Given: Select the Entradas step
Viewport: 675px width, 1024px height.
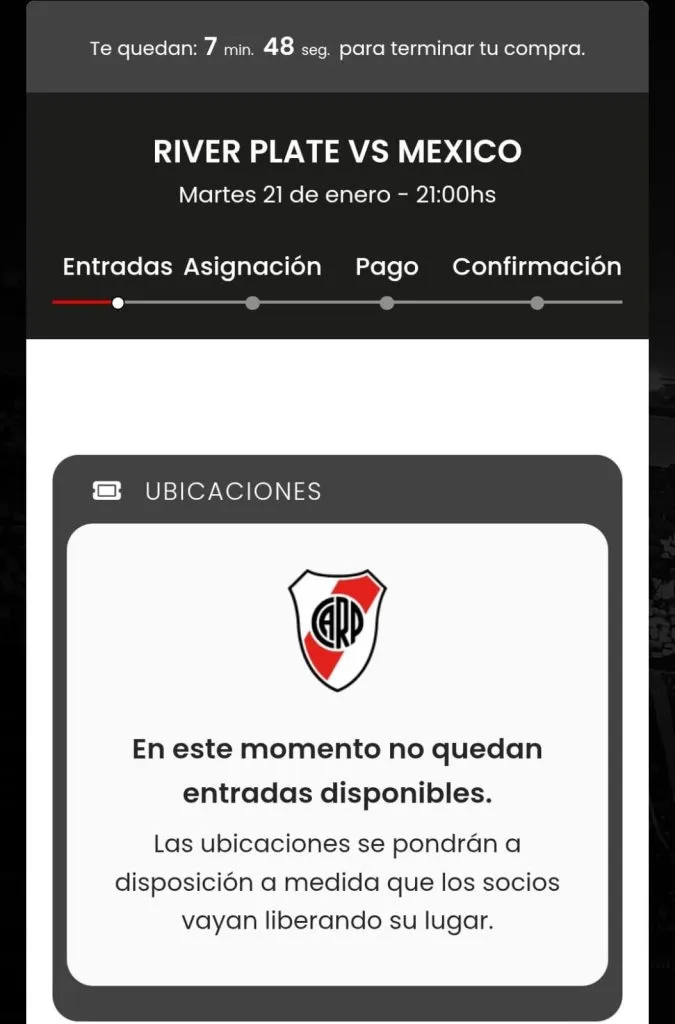Looking at the screenshot, I should click(x=117, y=267).
